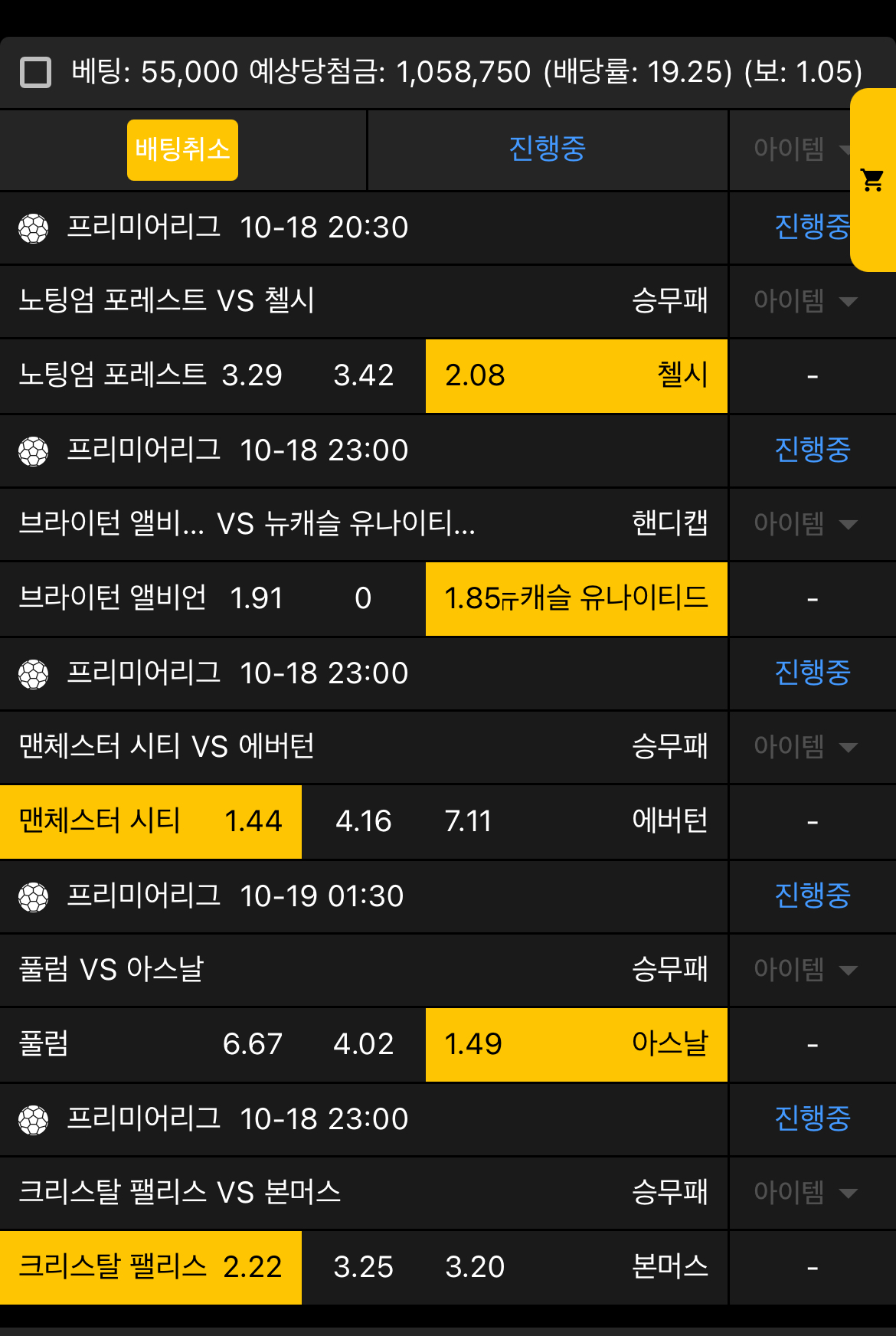Open the shopping cart icon on the right
This screenshot has width=896, height=1336.
(872, 178)
